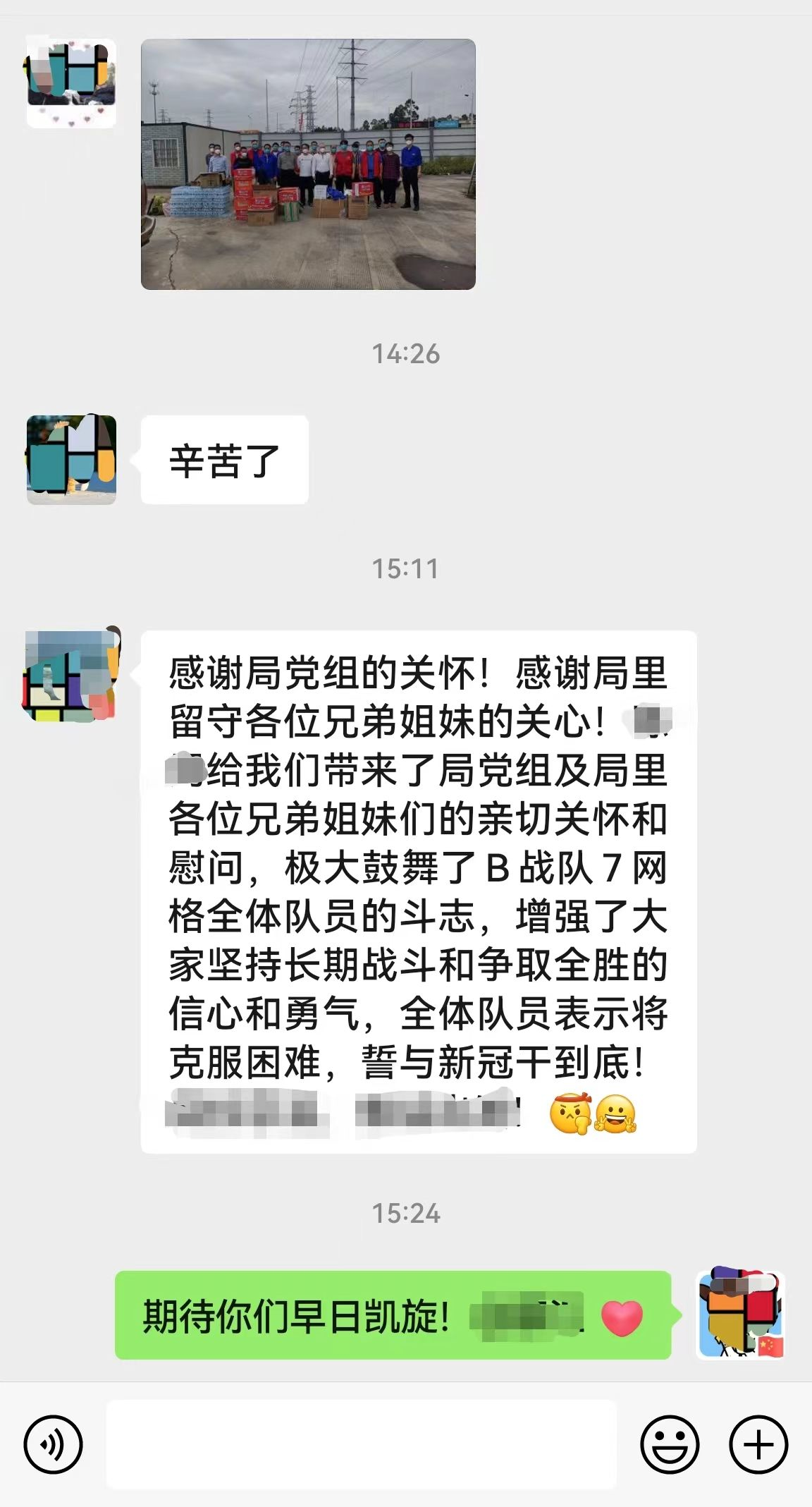Screen dimensions: 812x1507
Task: Open my own avatar next to 期待你们早日凯旋
Action: point(740,1314)
